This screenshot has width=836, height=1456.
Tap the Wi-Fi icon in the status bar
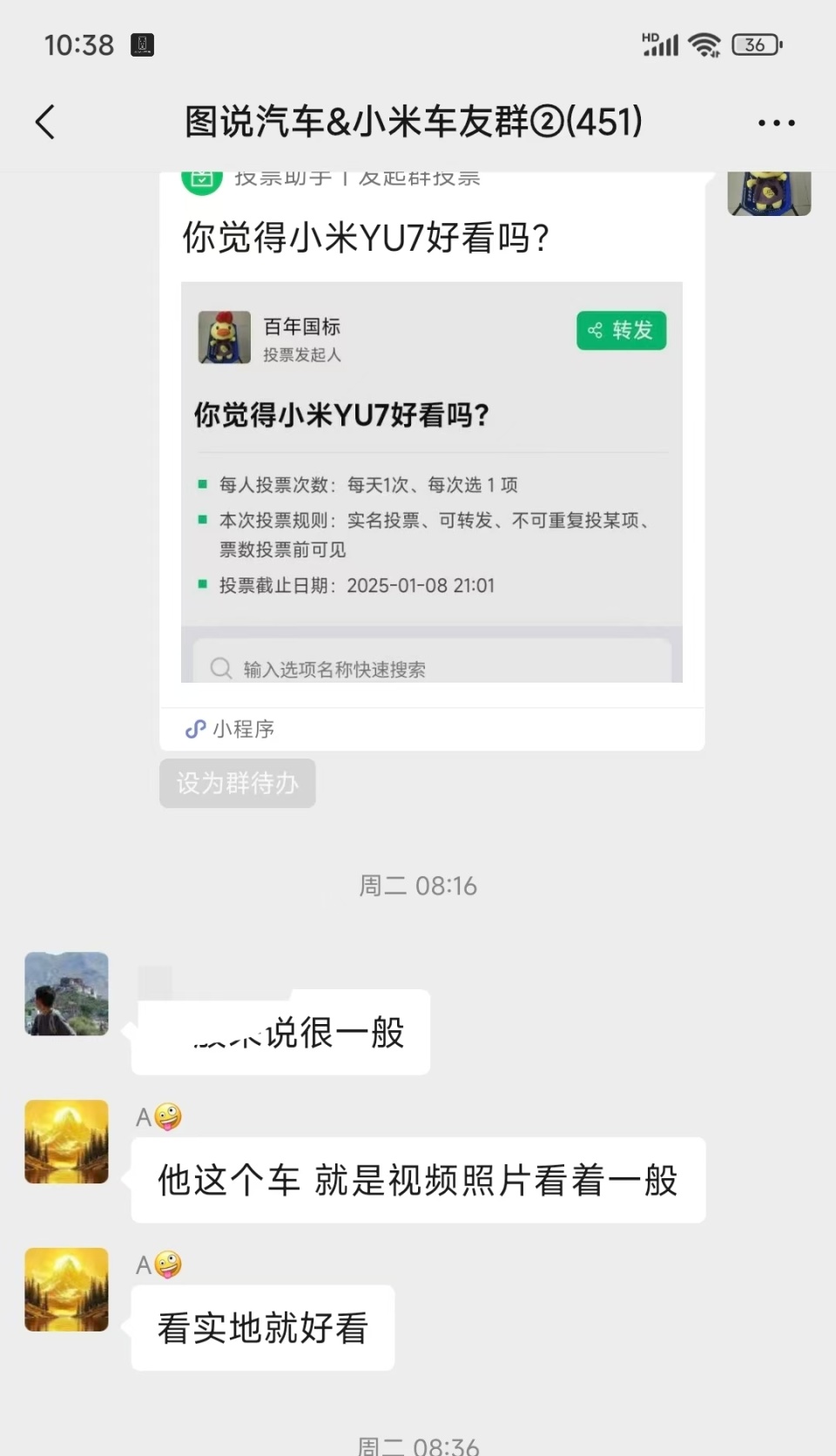[705, 44]
